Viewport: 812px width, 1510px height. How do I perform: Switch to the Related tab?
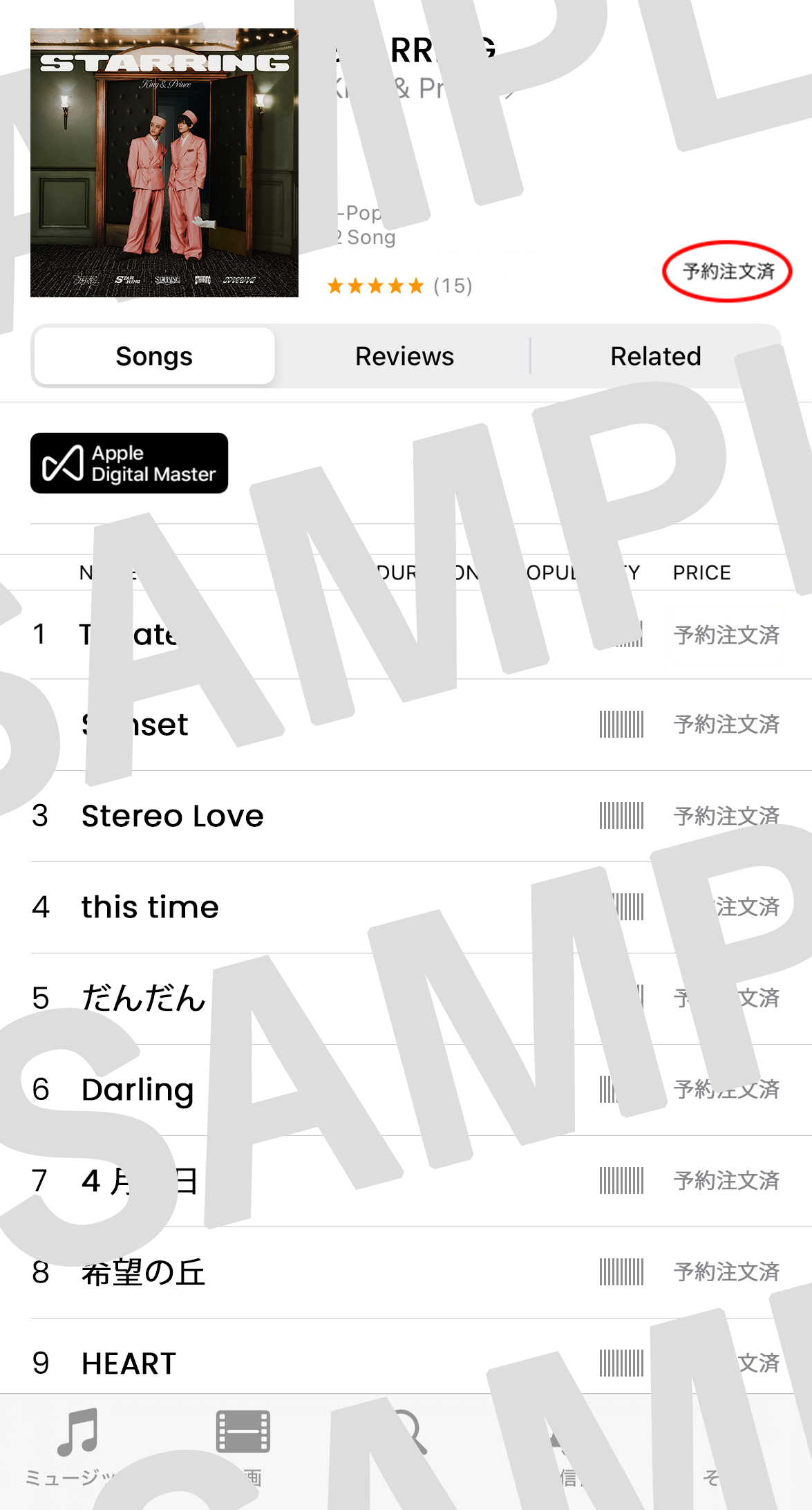[655, 357]
